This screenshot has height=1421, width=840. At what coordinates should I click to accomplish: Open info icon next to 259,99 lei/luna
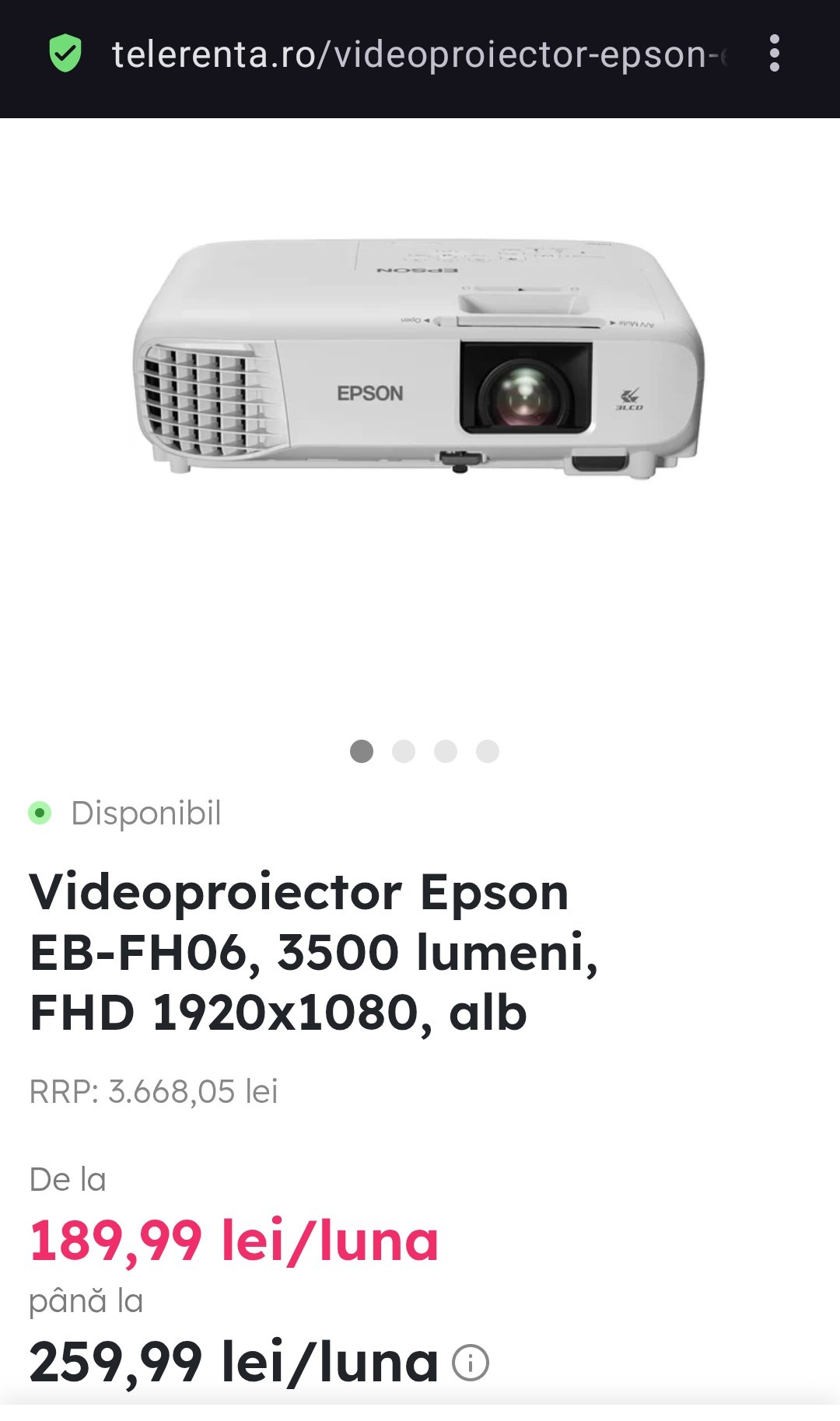(471, 1363)
